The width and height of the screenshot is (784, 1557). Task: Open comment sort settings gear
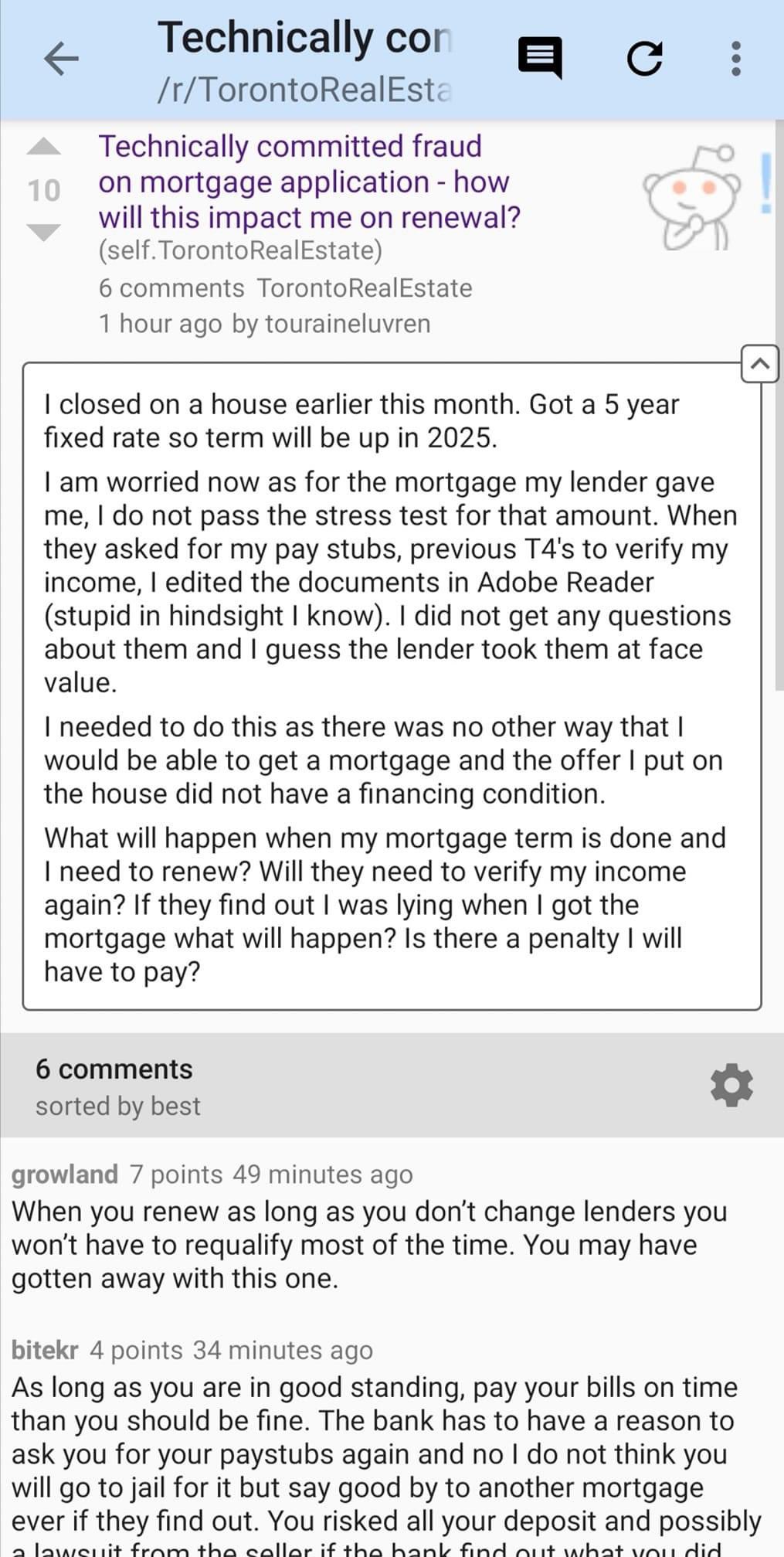coord(731,1085)
